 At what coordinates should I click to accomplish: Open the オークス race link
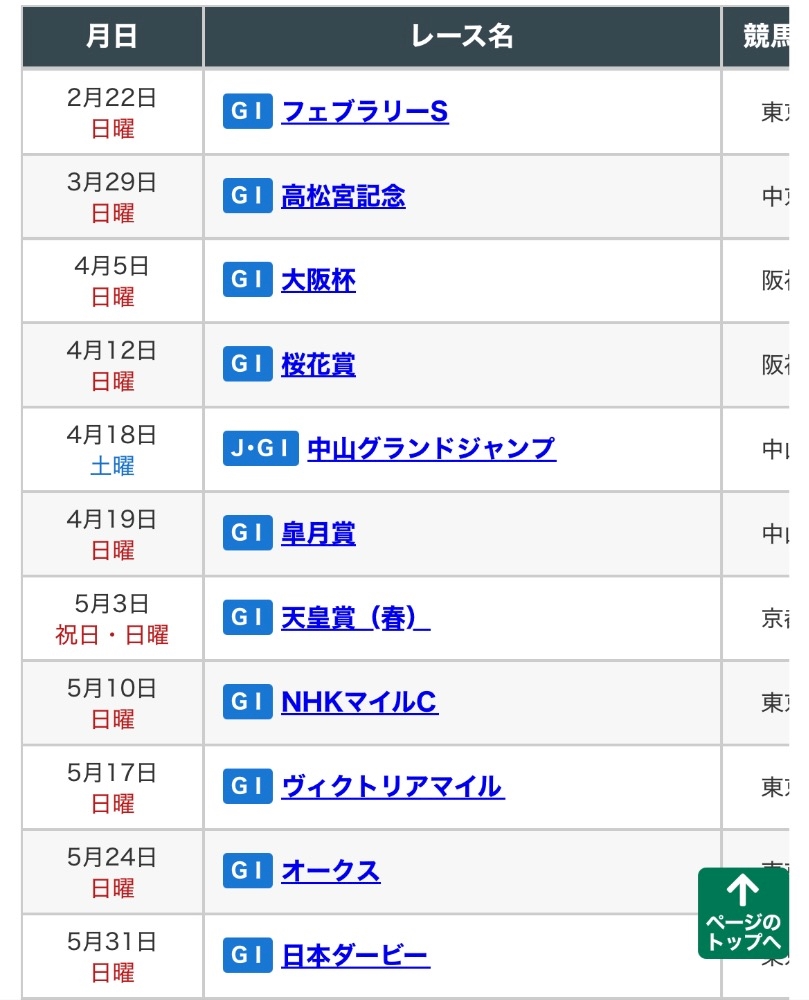(330, 871)
